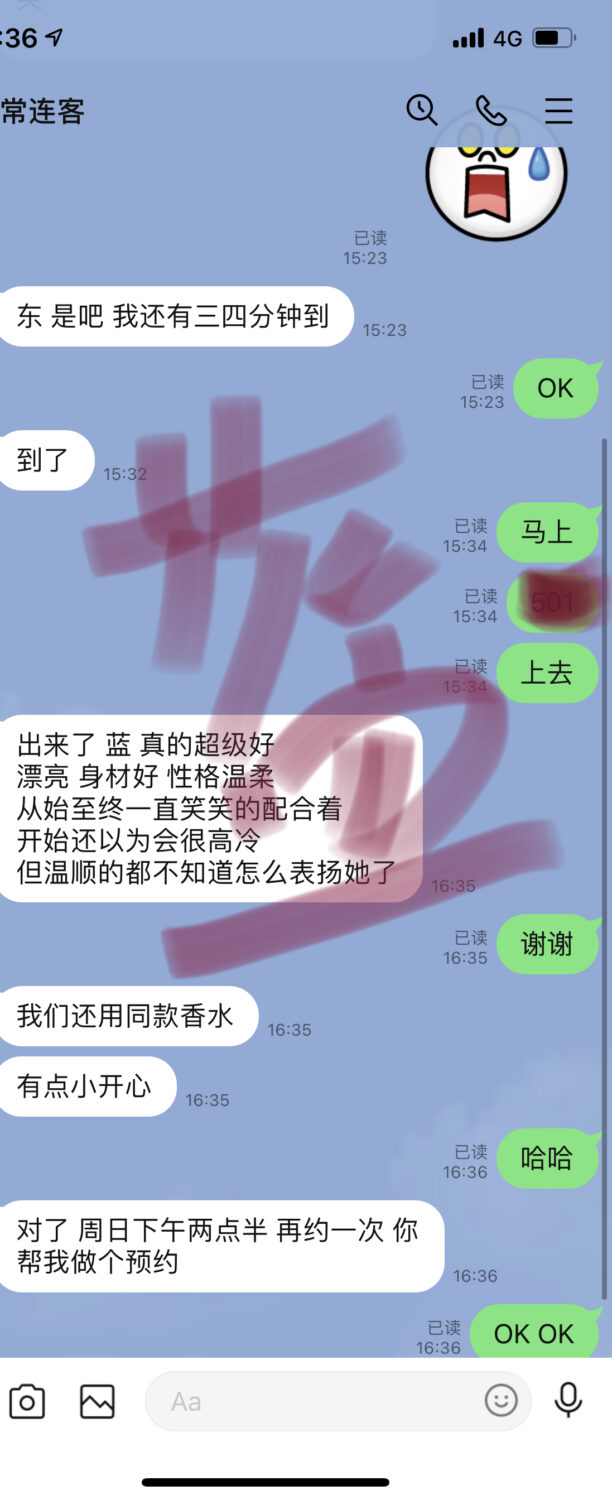Search within this chat
This screenshot has width=612, height=1500.
pyautogui.click(x=421, y=110)
